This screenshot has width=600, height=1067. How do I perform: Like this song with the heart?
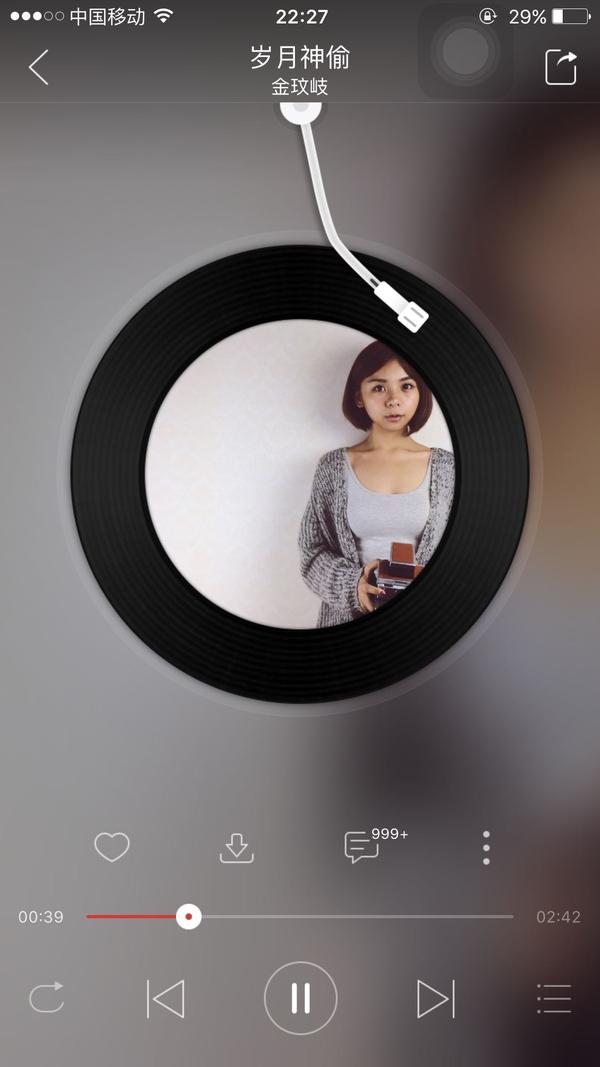pyautogui.click(x=112, y=847)
